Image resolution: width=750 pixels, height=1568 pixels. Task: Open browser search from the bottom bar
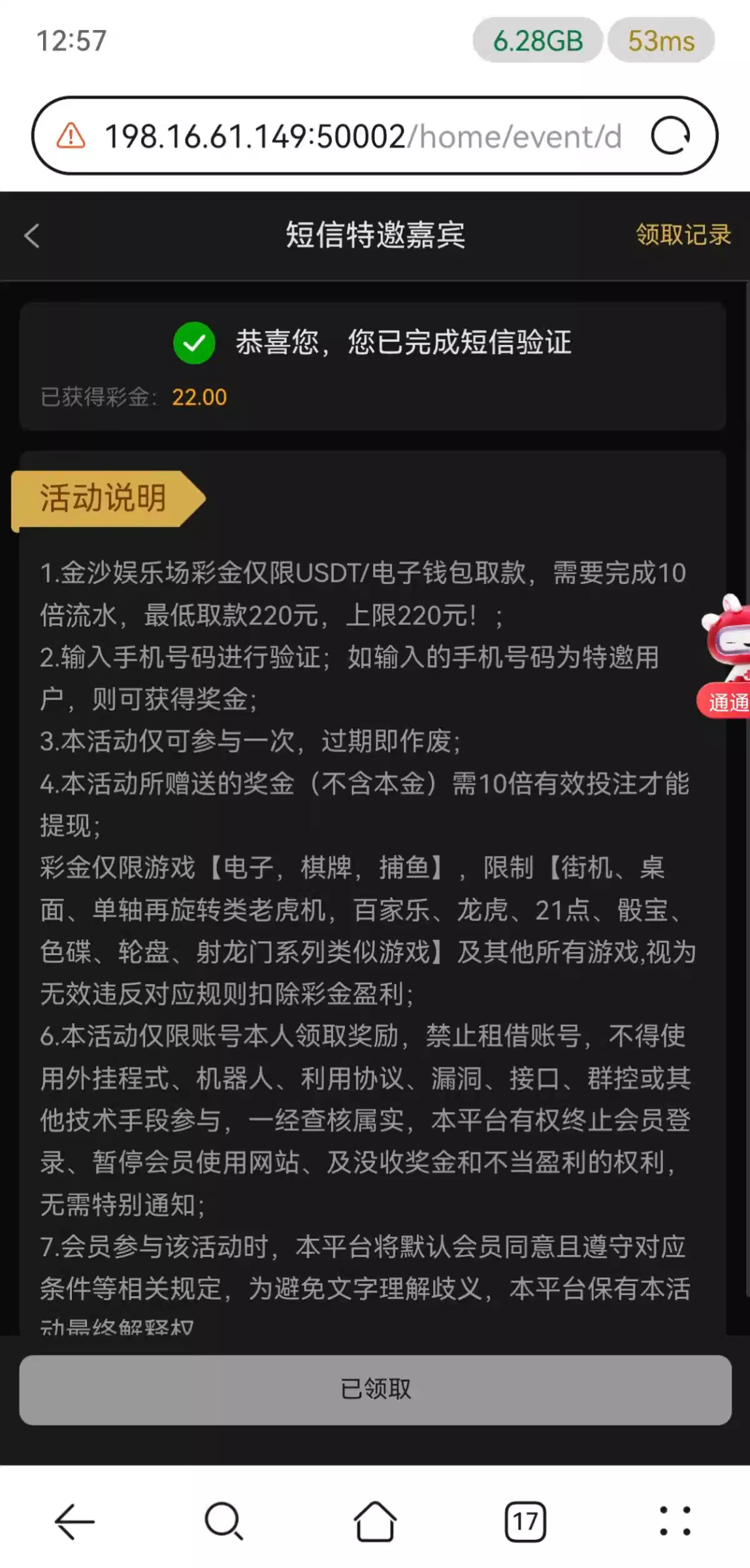click(224, 1521)
